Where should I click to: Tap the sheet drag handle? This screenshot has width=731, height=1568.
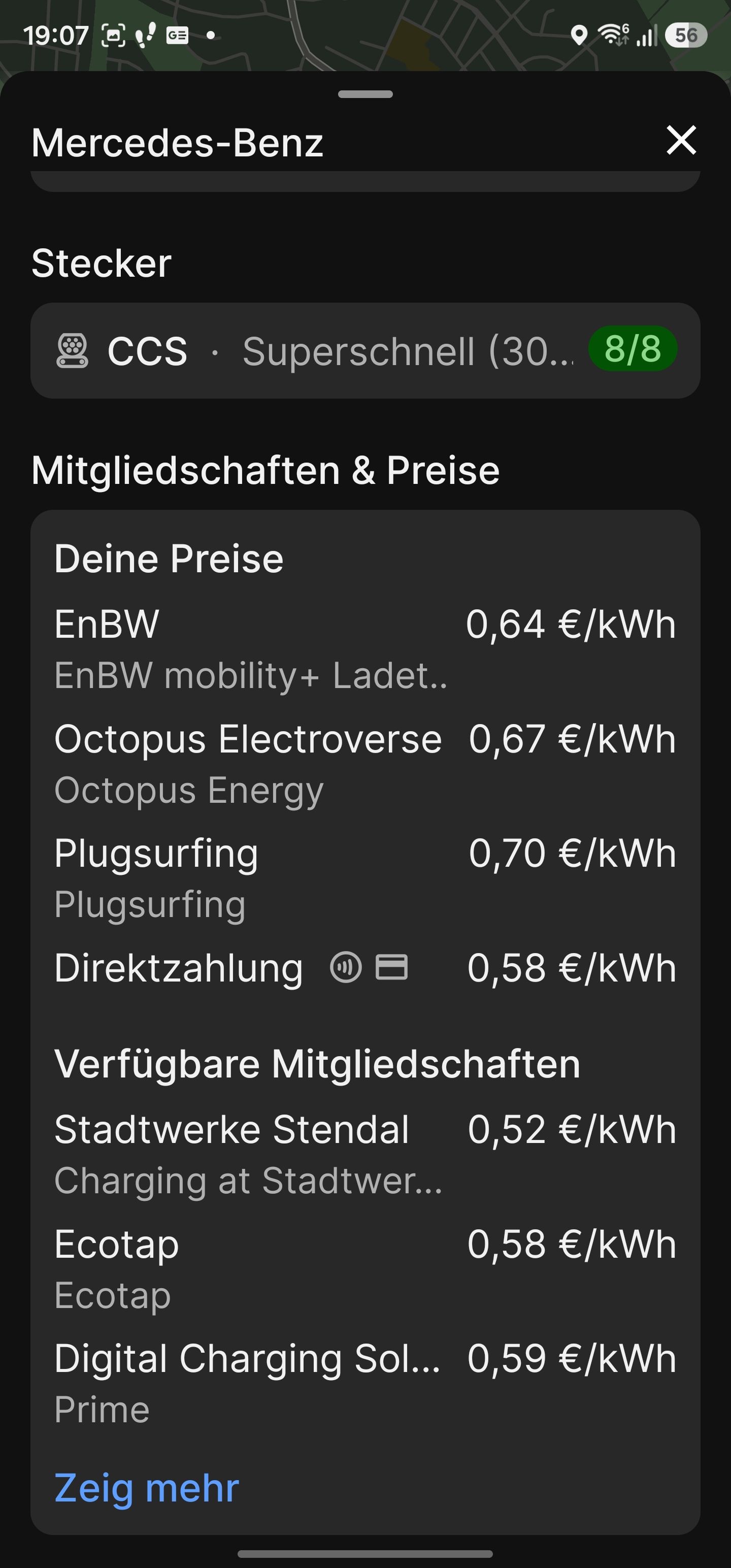tap(365, 94)
